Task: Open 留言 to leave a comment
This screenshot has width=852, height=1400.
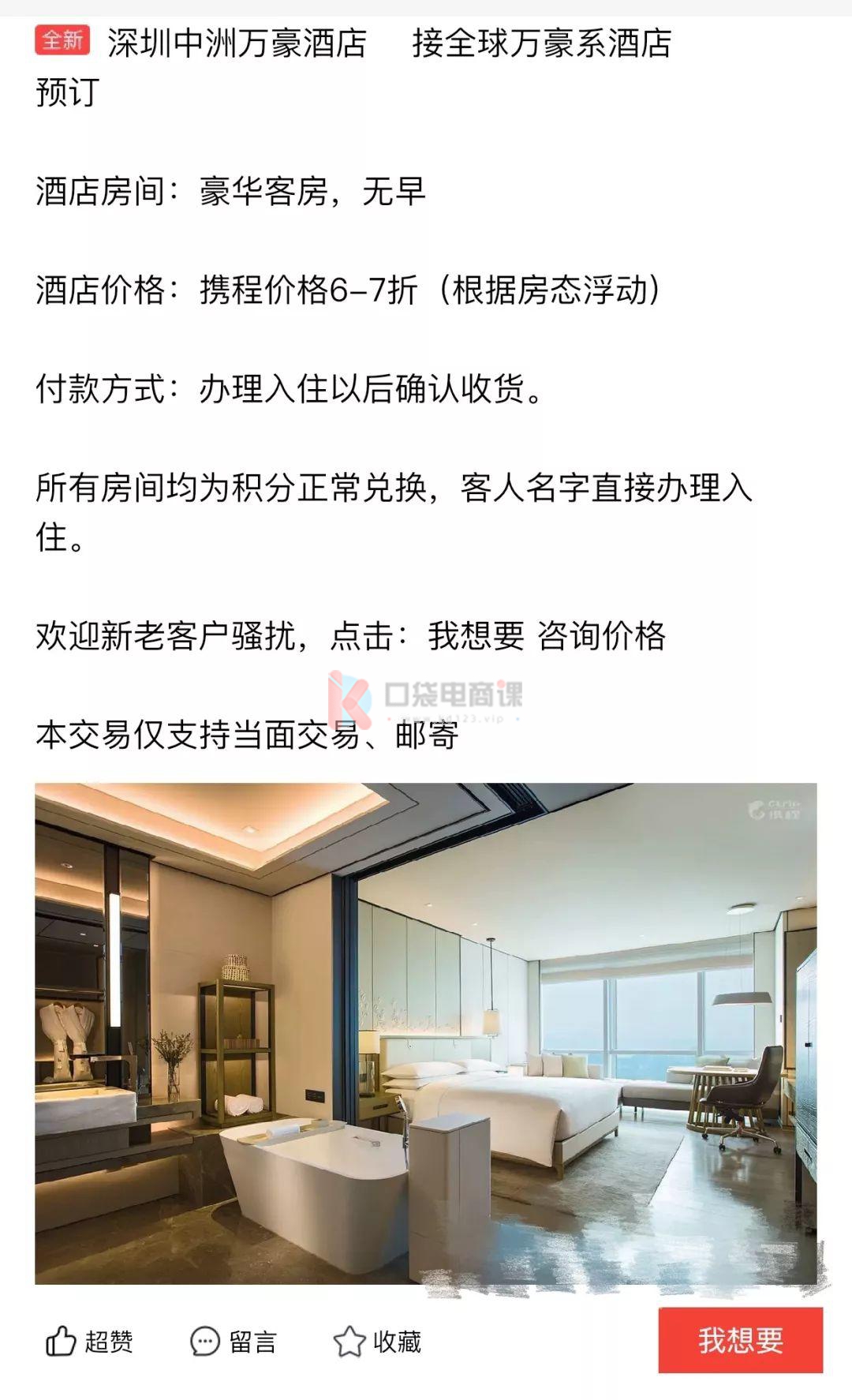Action: point(233,1342)
